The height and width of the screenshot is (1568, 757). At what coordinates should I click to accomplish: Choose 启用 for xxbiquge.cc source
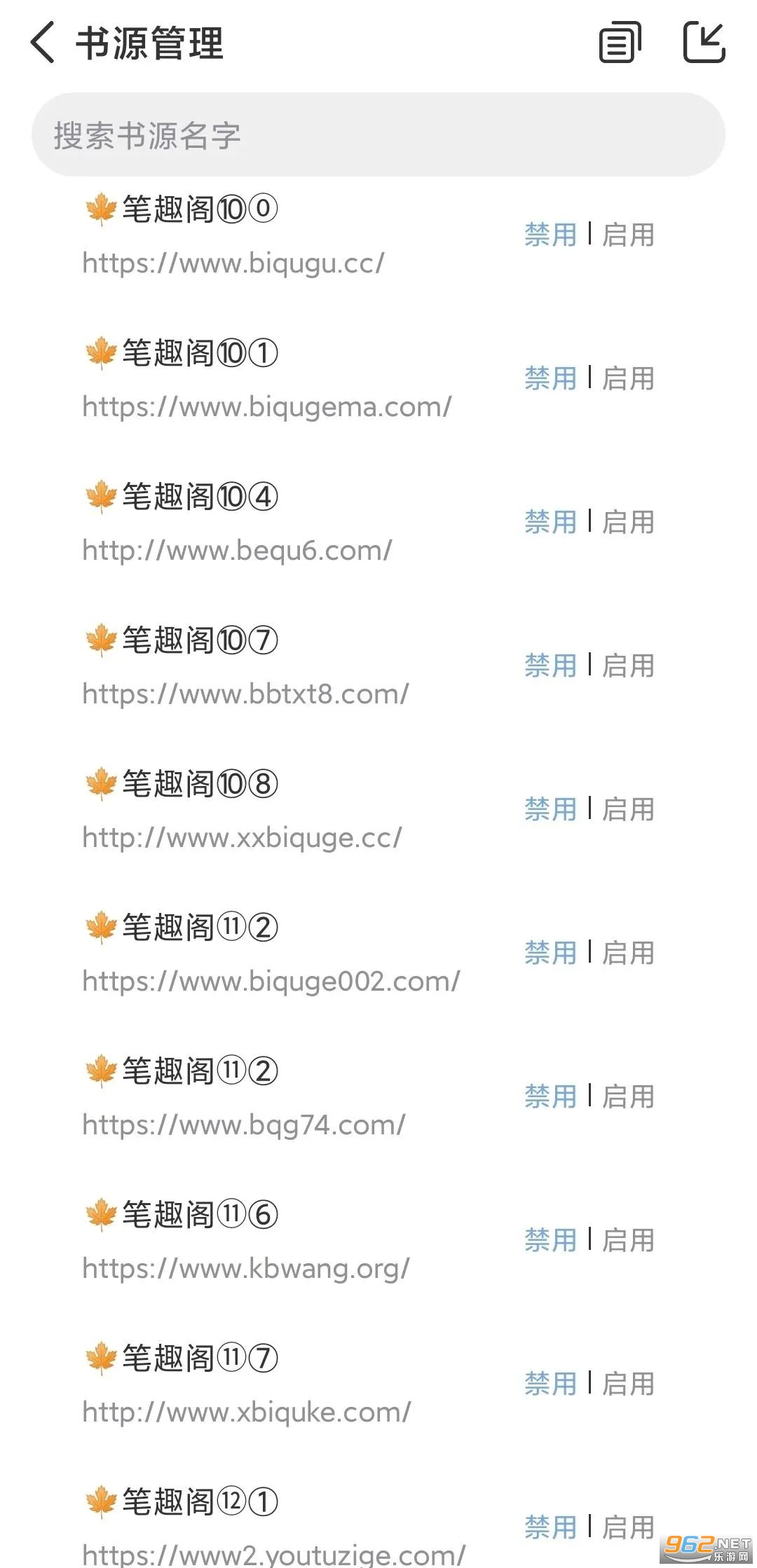click(628, 809)
